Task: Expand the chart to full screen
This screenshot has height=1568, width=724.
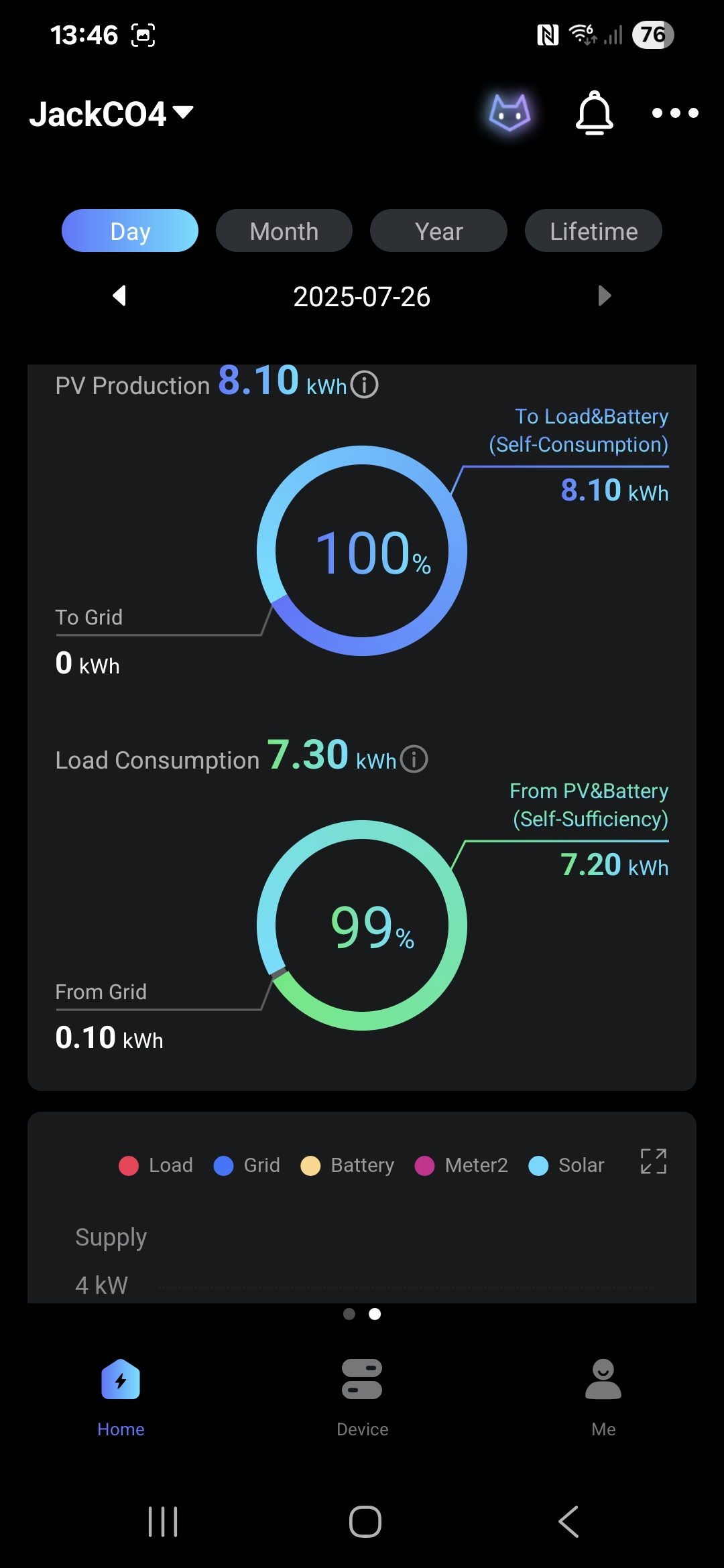Action: coord(654,1161)
